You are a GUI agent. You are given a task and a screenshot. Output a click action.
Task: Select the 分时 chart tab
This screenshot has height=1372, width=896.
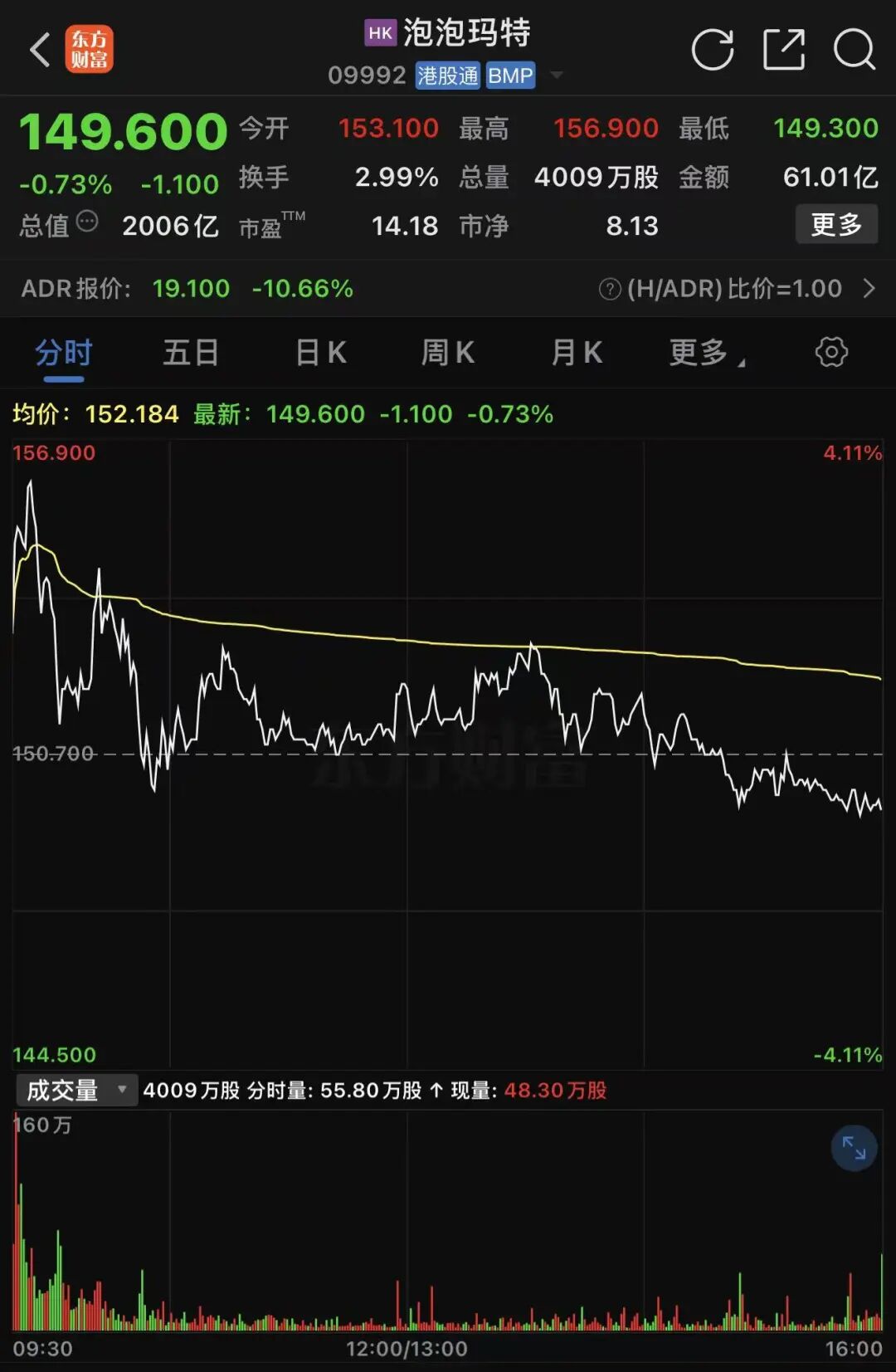[x=63, y=353]
